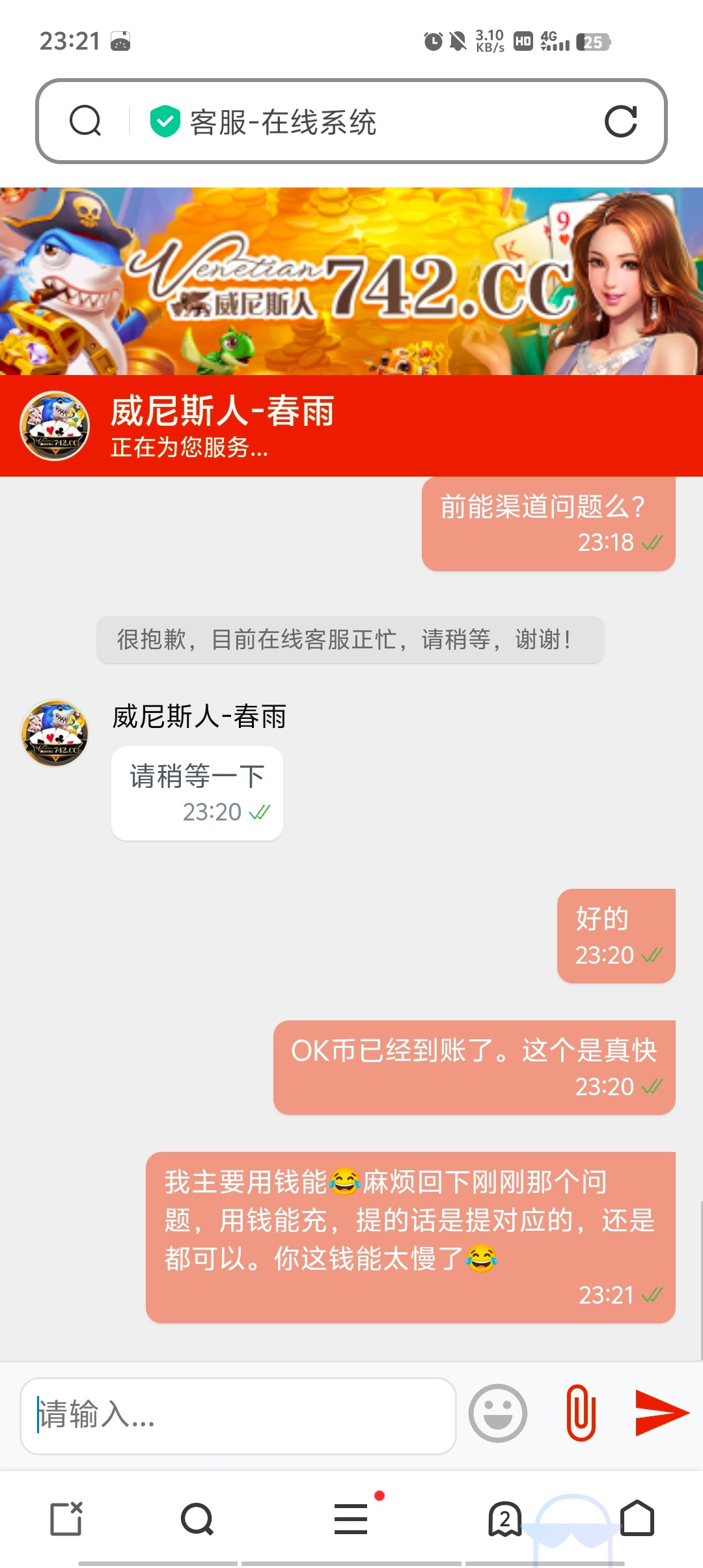Open the browser menu with three lines
Screen dimensions: 703x1568
pyautogui.click(x=351, y=1519)
